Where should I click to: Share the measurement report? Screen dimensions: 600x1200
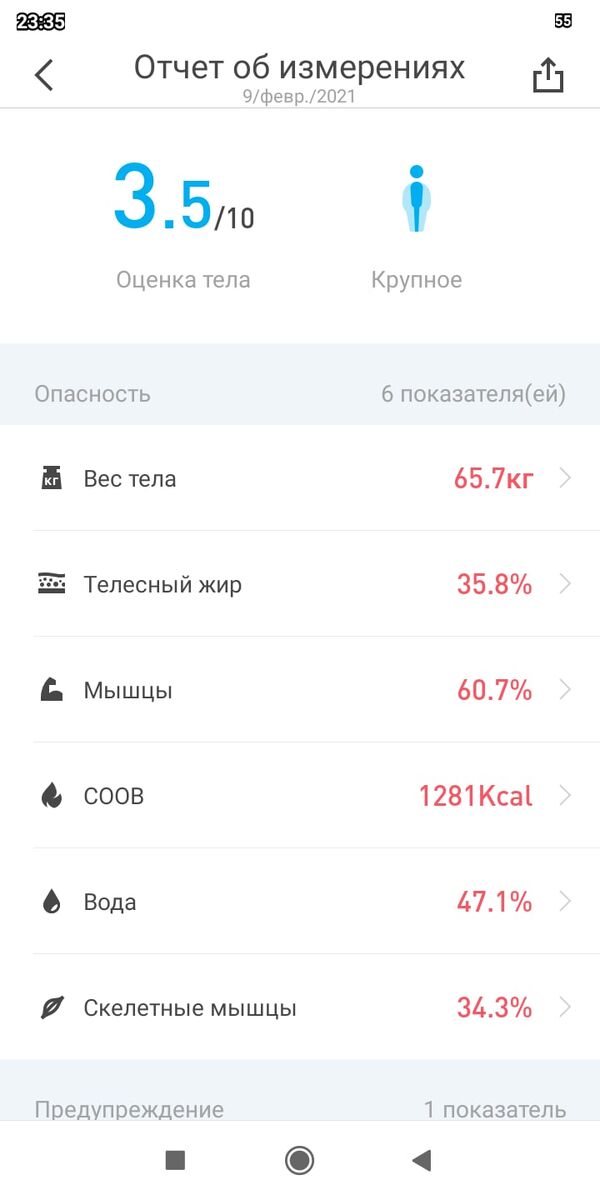[x=548, y=75]
